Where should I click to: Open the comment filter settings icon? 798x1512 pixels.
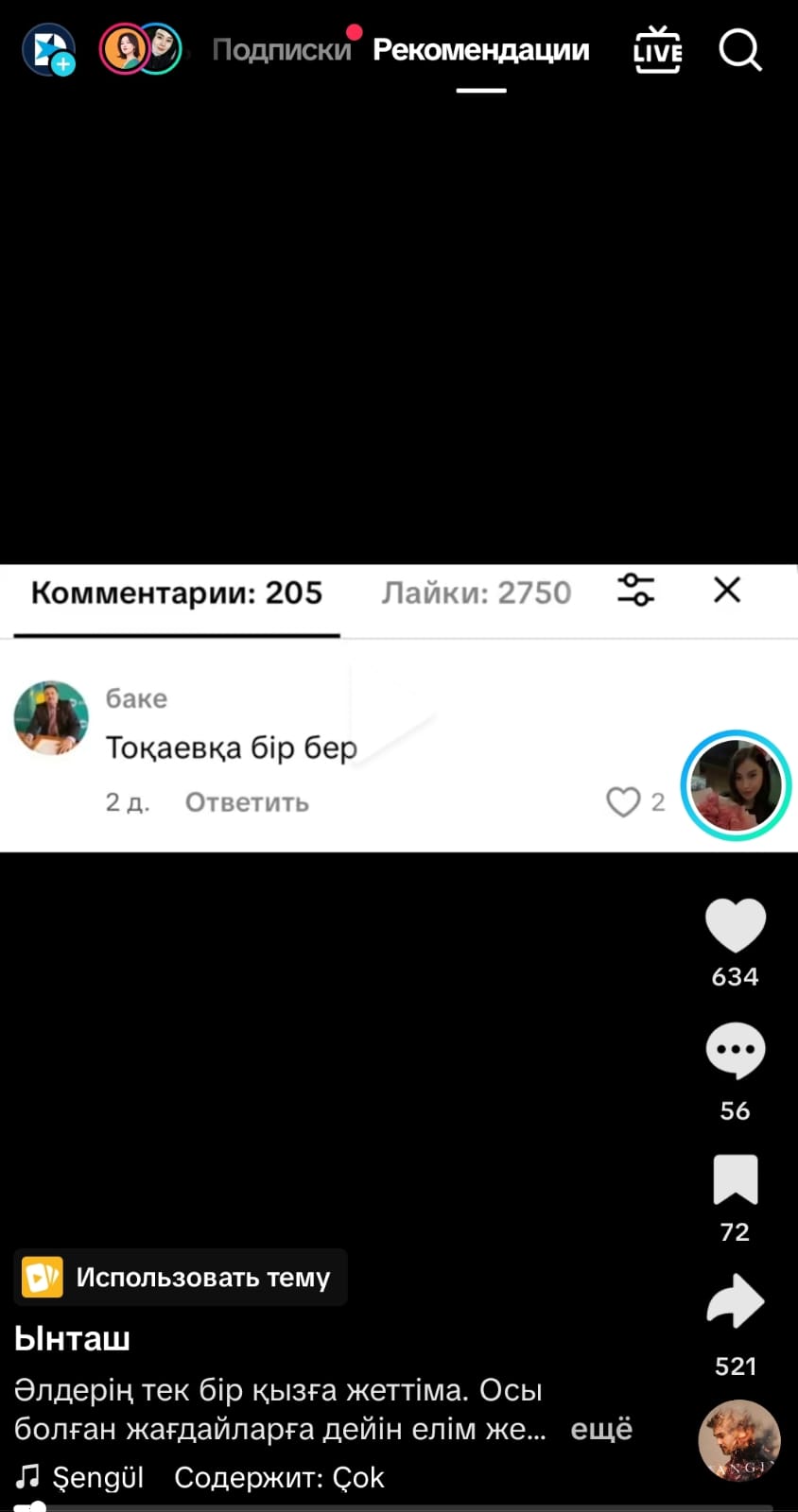[x=635, y=590]
